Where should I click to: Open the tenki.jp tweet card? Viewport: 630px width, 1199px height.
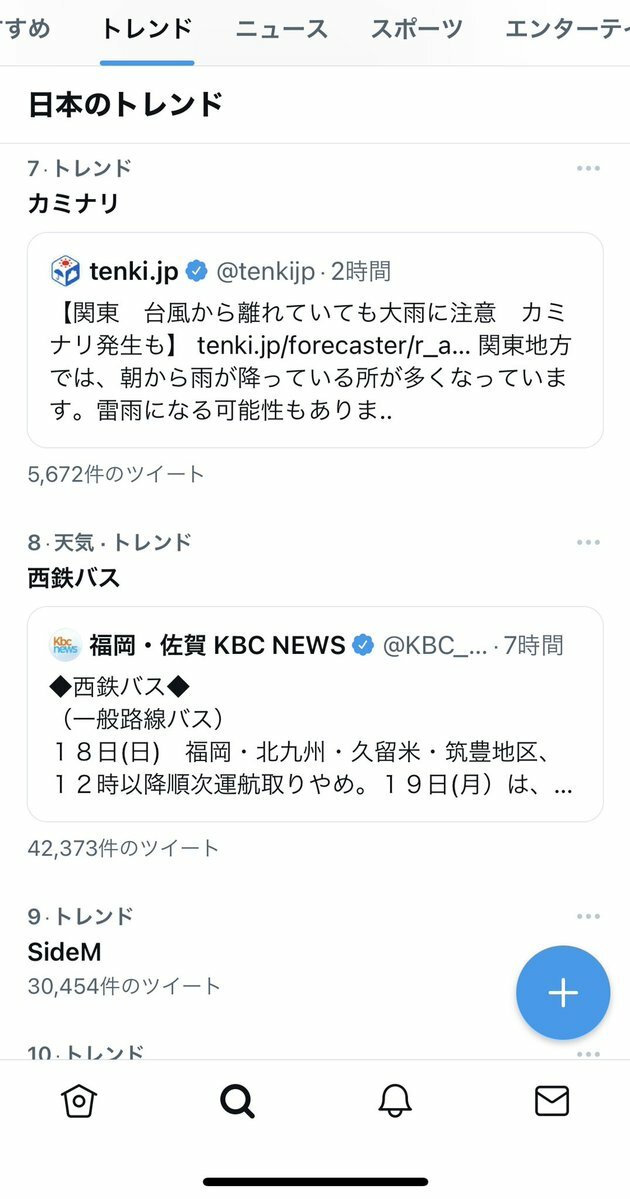coord(315,340)
